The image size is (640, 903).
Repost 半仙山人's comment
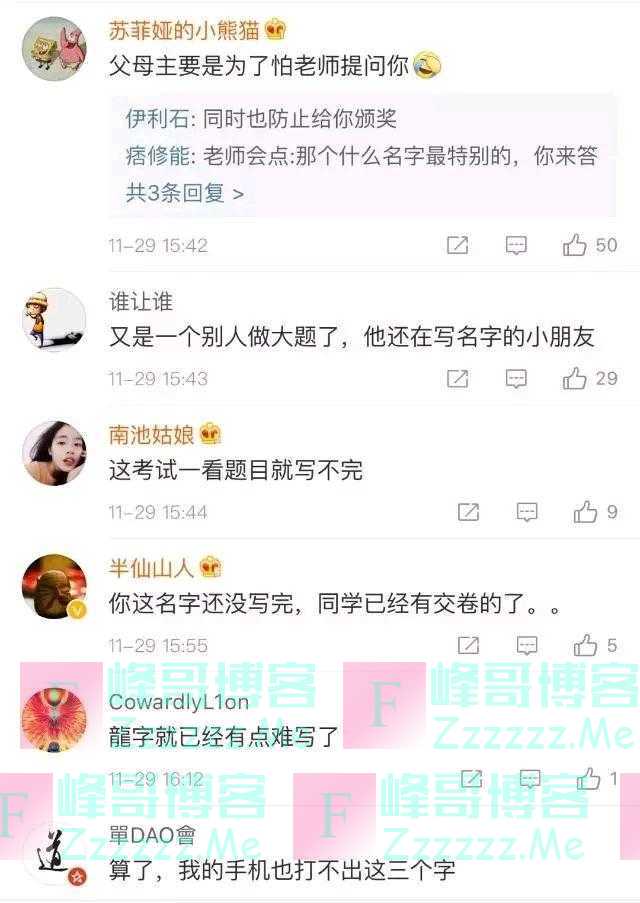tap(468, 646)
